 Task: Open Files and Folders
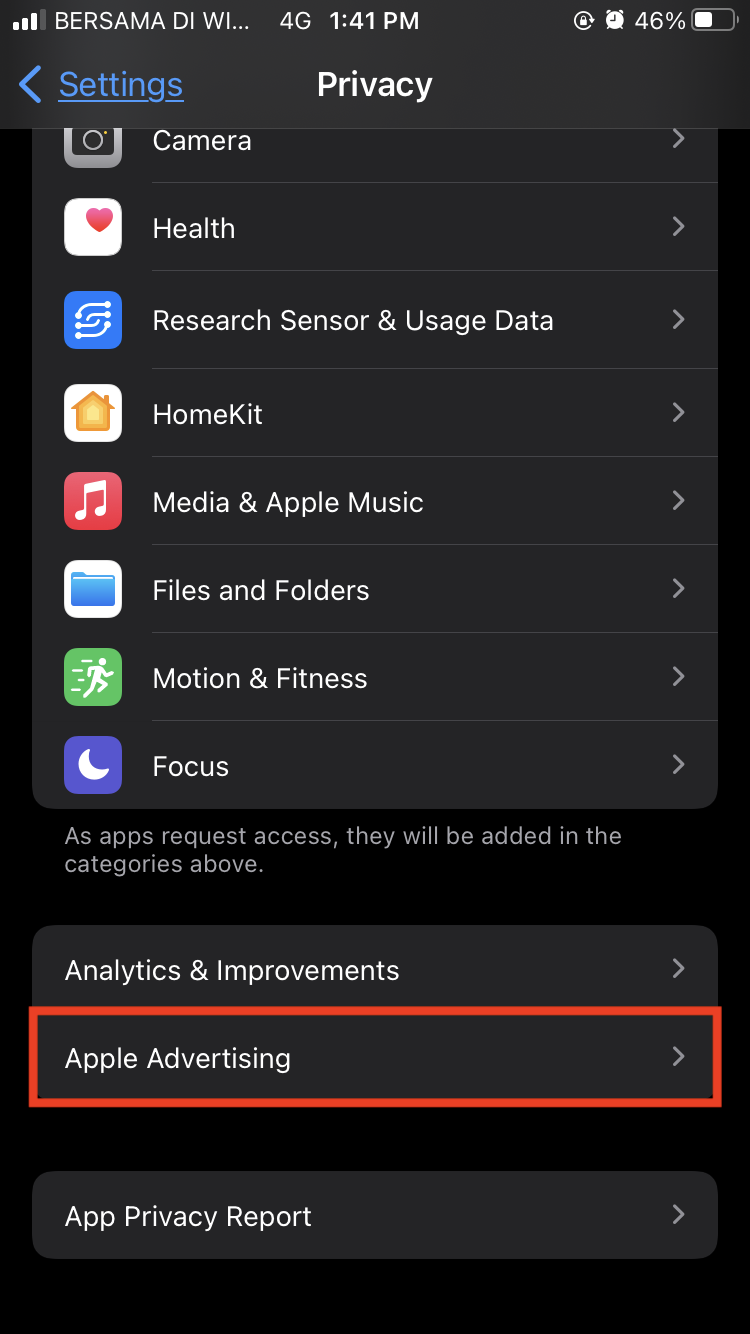375,590
